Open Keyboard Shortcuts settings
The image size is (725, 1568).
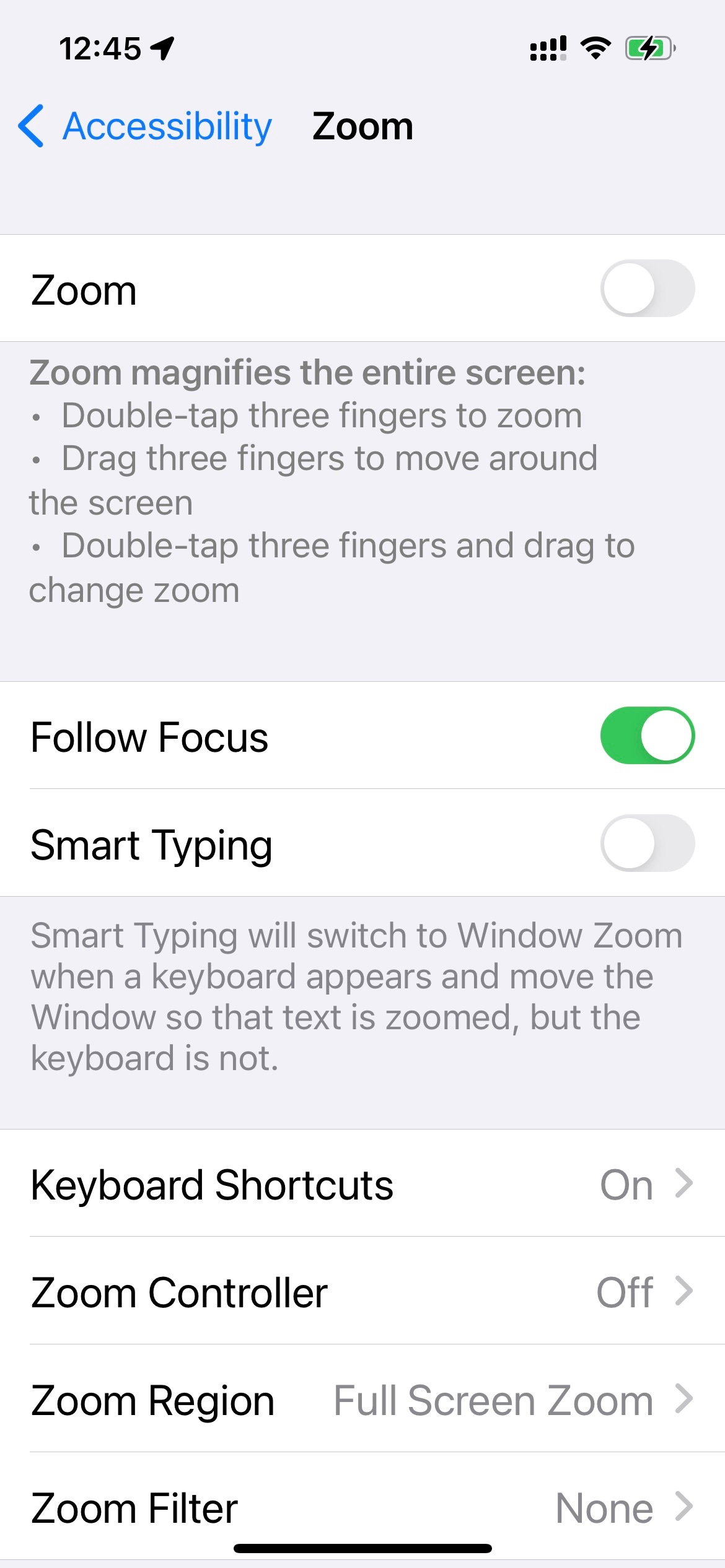coord(362,1184)
